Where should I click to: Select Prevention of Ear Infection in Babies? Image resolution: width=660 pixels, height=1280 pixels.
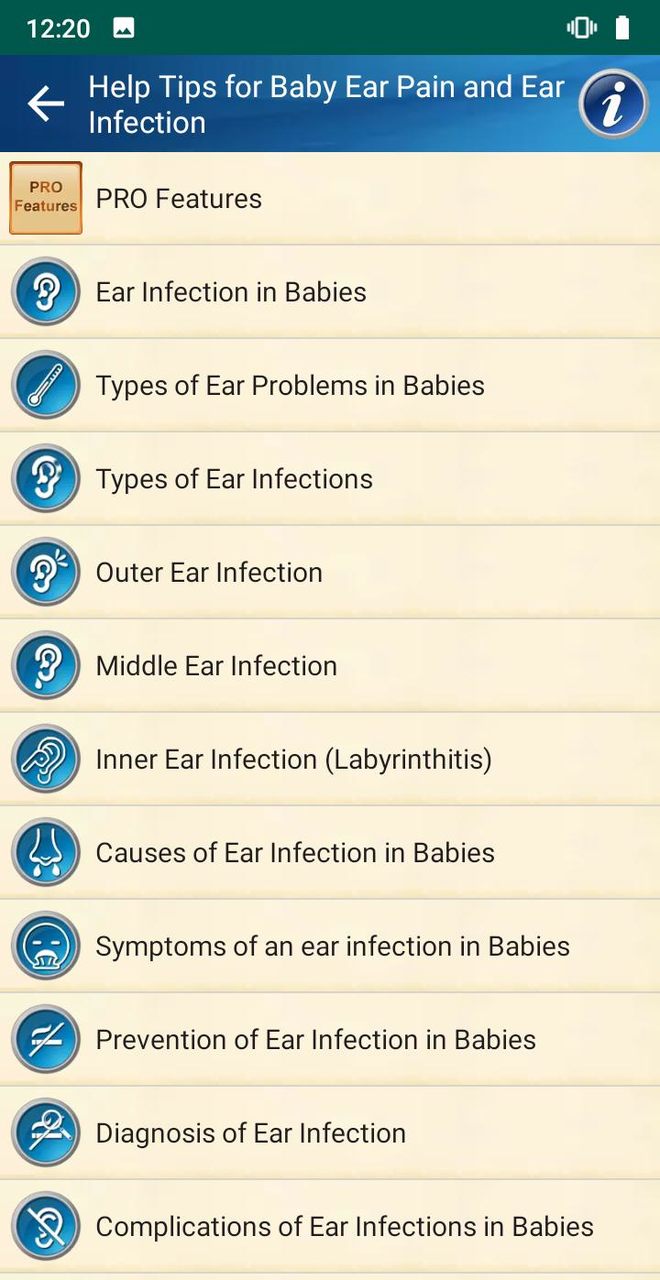tap(330, 1040)
